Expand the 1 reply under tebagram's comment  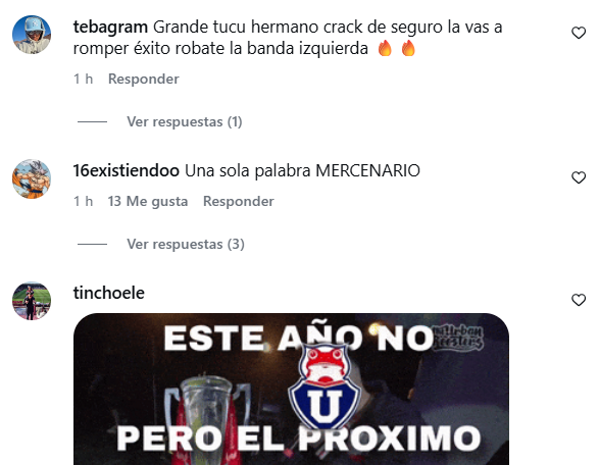pyautogui.click(x=184, y=121)
